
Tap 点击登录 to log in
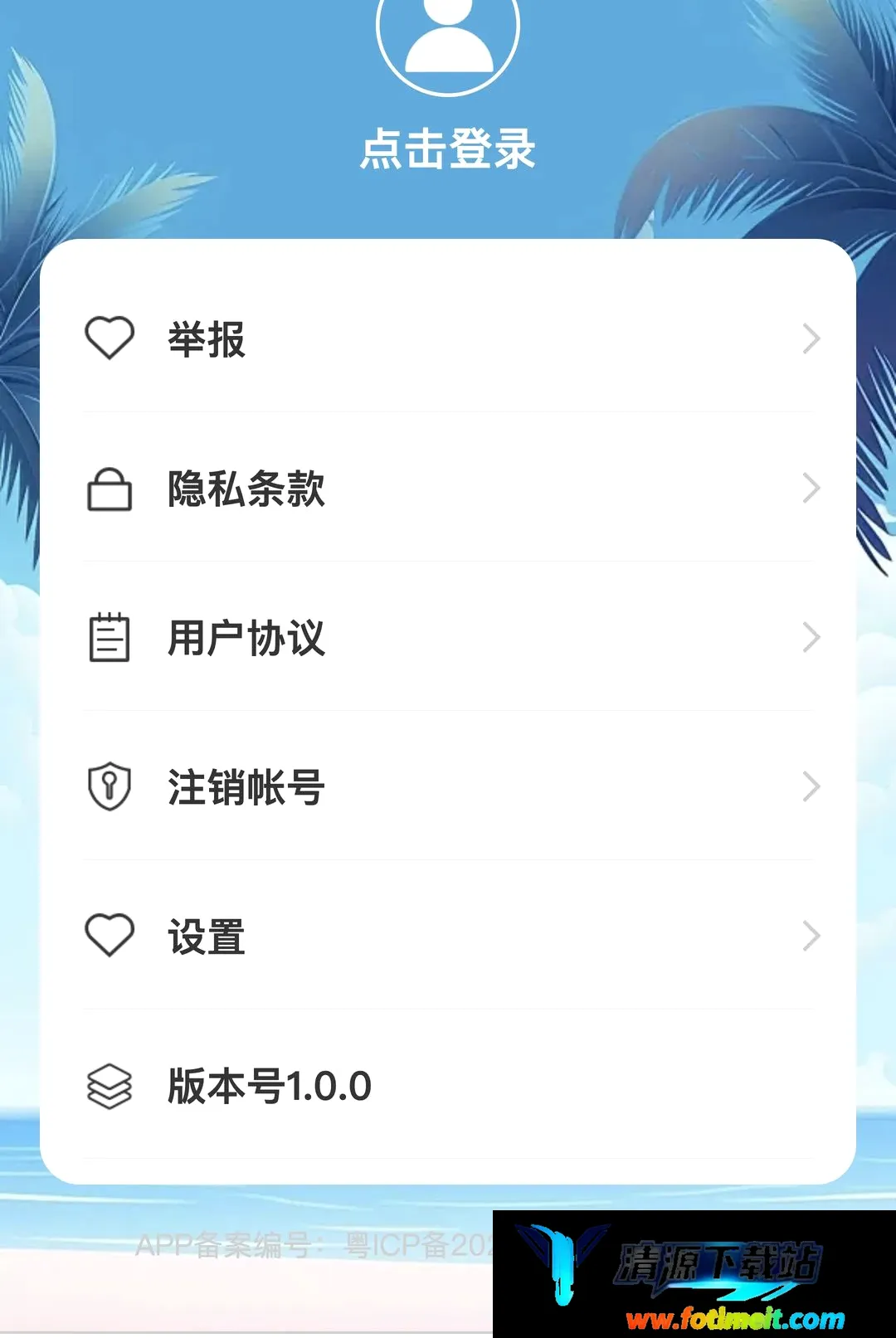(448, 149)
